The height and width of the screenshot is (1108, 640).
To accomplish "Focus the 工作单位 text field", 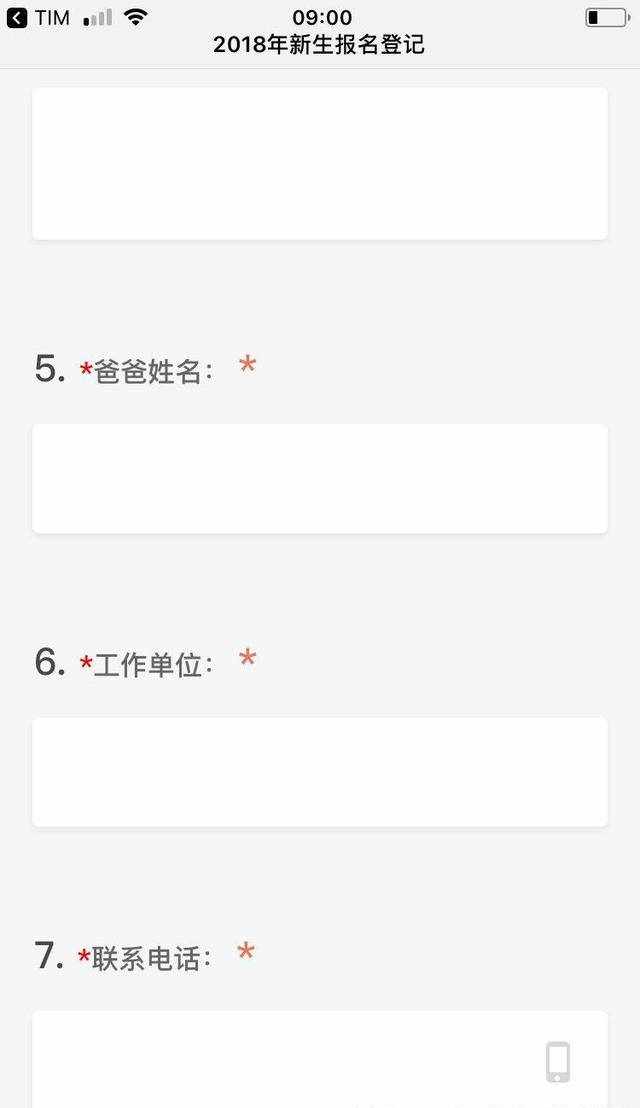I will pyautogui.click(x=320, y=771).
